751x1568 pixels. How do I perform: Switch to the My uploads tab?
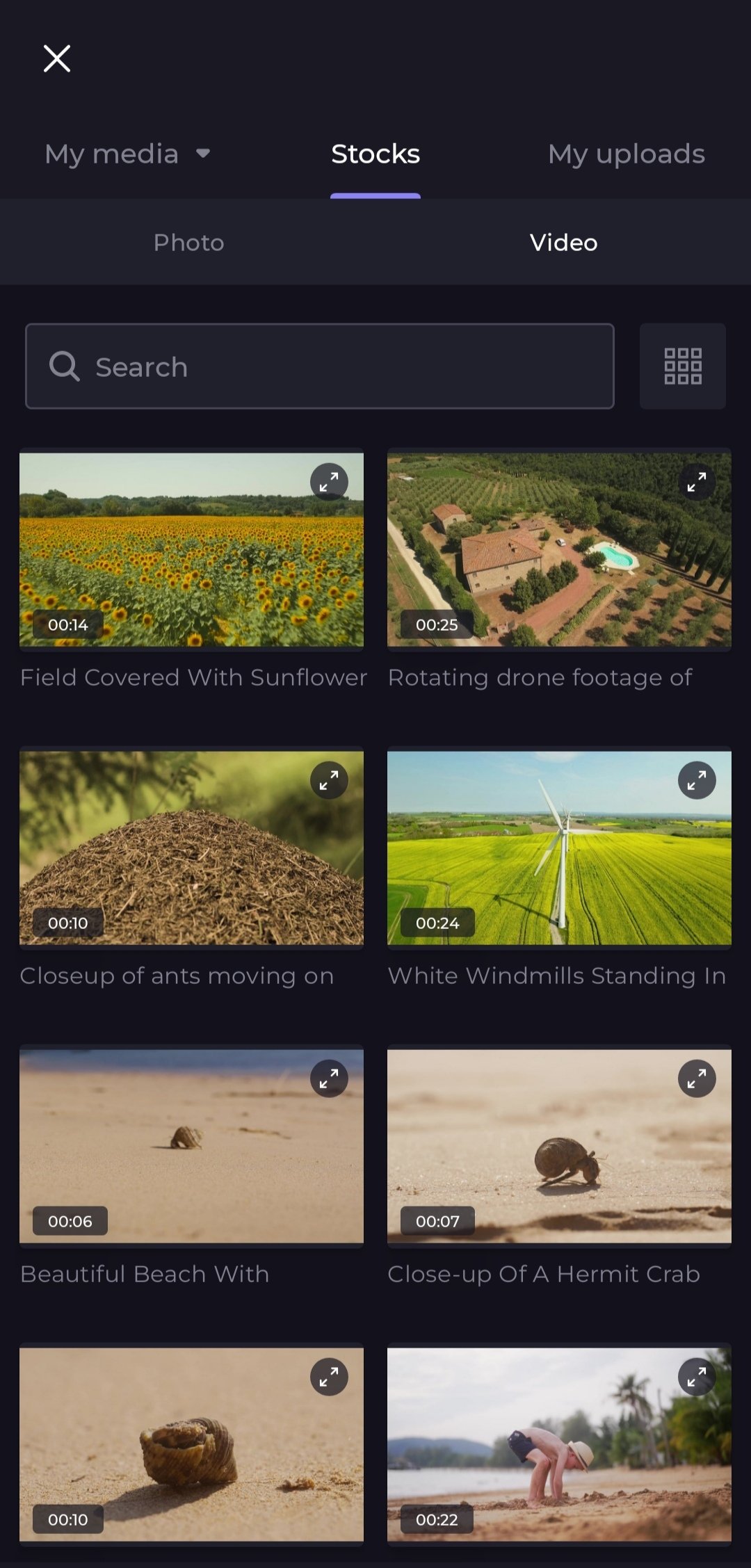[x=626, y=154]
